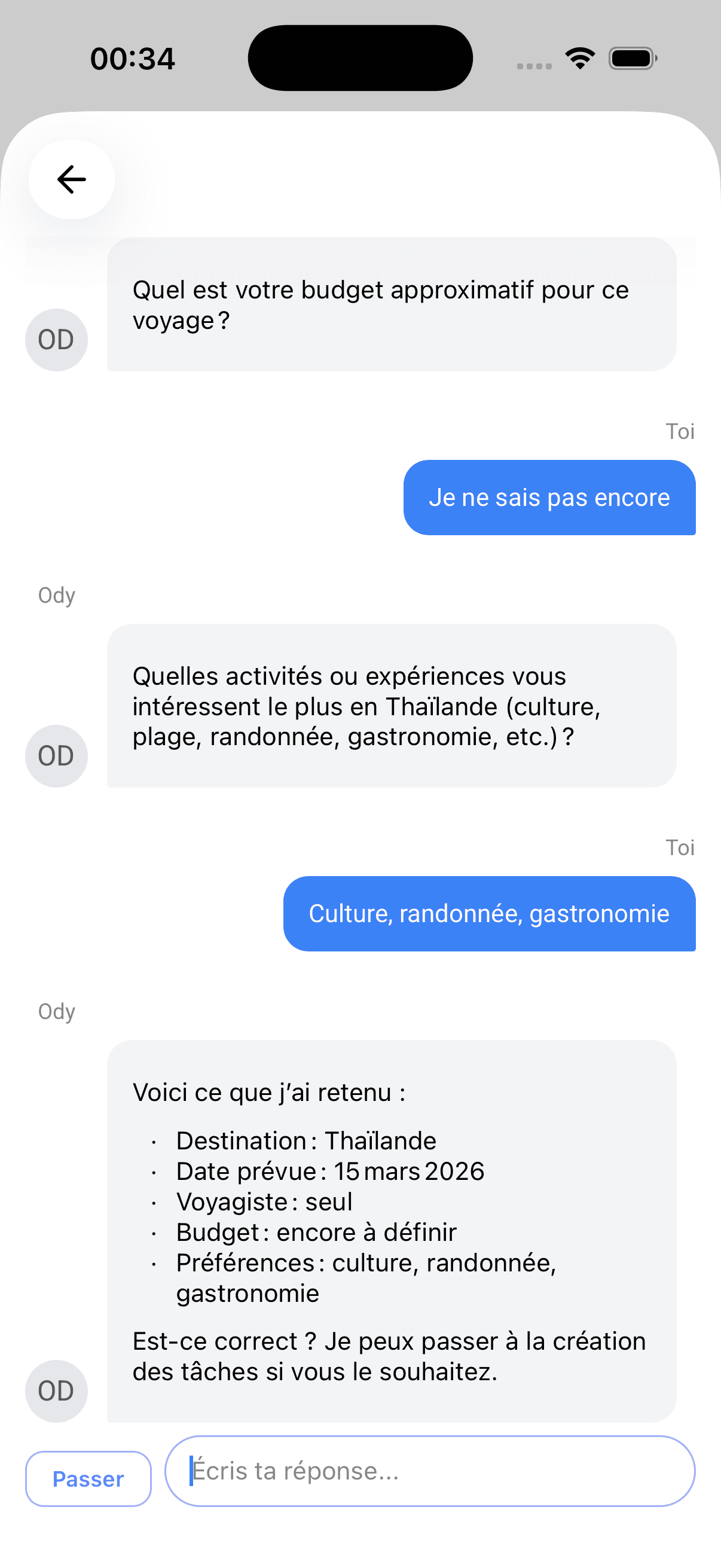Tap the Culture, randonnée, gastronomie message bubble

(488, 914)
